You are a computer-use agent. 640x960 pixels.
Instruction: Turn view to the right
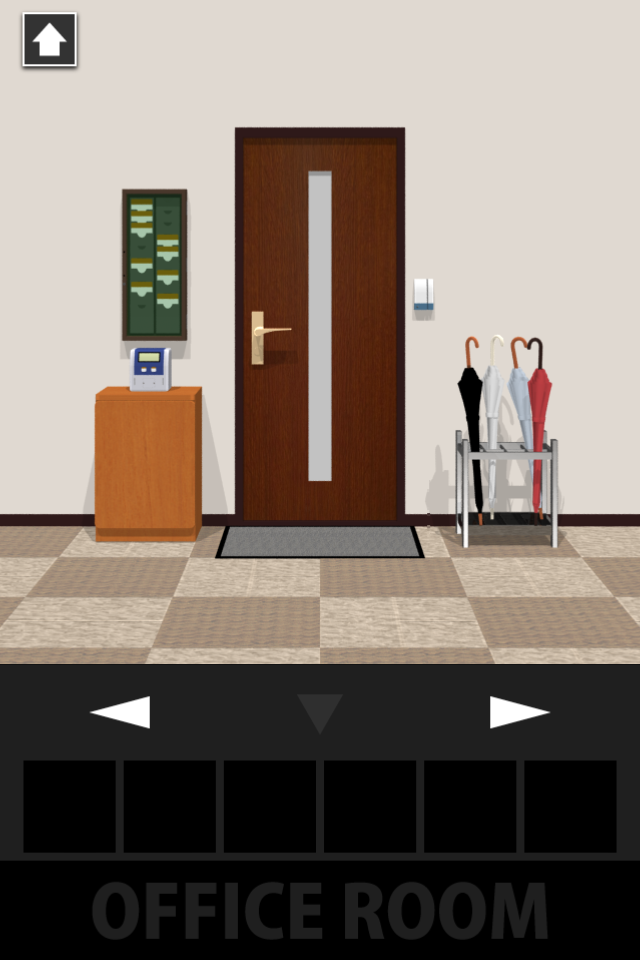click(x=519, y=712)
